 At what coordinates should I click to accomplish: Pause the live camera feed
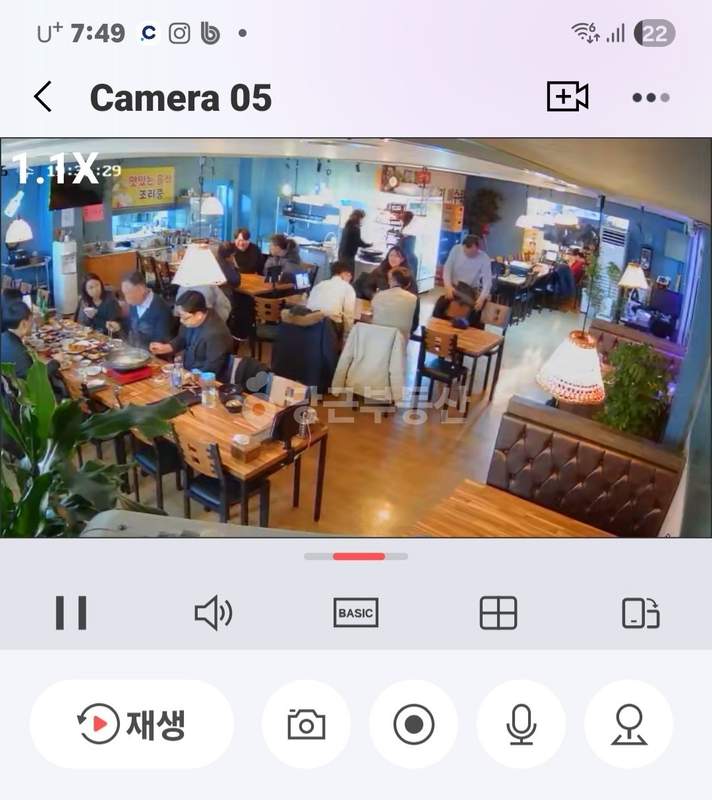pos(71,612)
